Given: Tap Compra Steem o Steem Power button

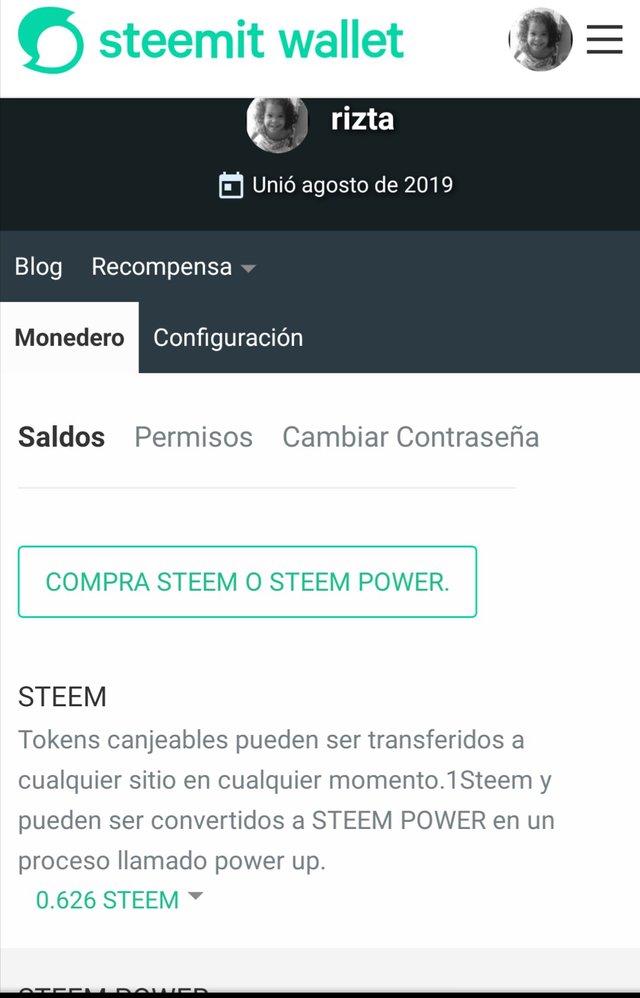Looking at the screenshot, I should click(247, 582).
